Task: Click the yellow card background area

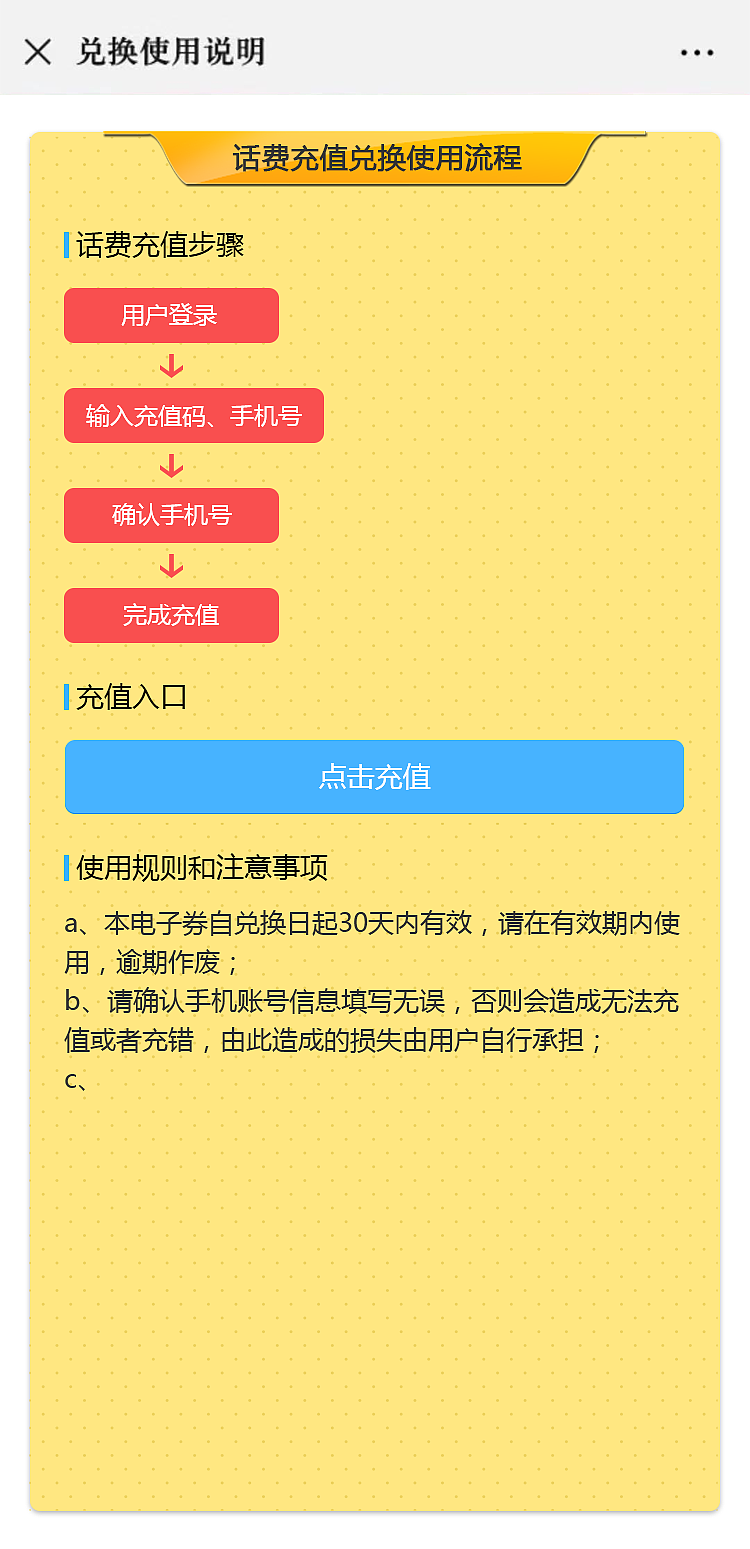Action: pyautogui.click(x=374, y=1300)
